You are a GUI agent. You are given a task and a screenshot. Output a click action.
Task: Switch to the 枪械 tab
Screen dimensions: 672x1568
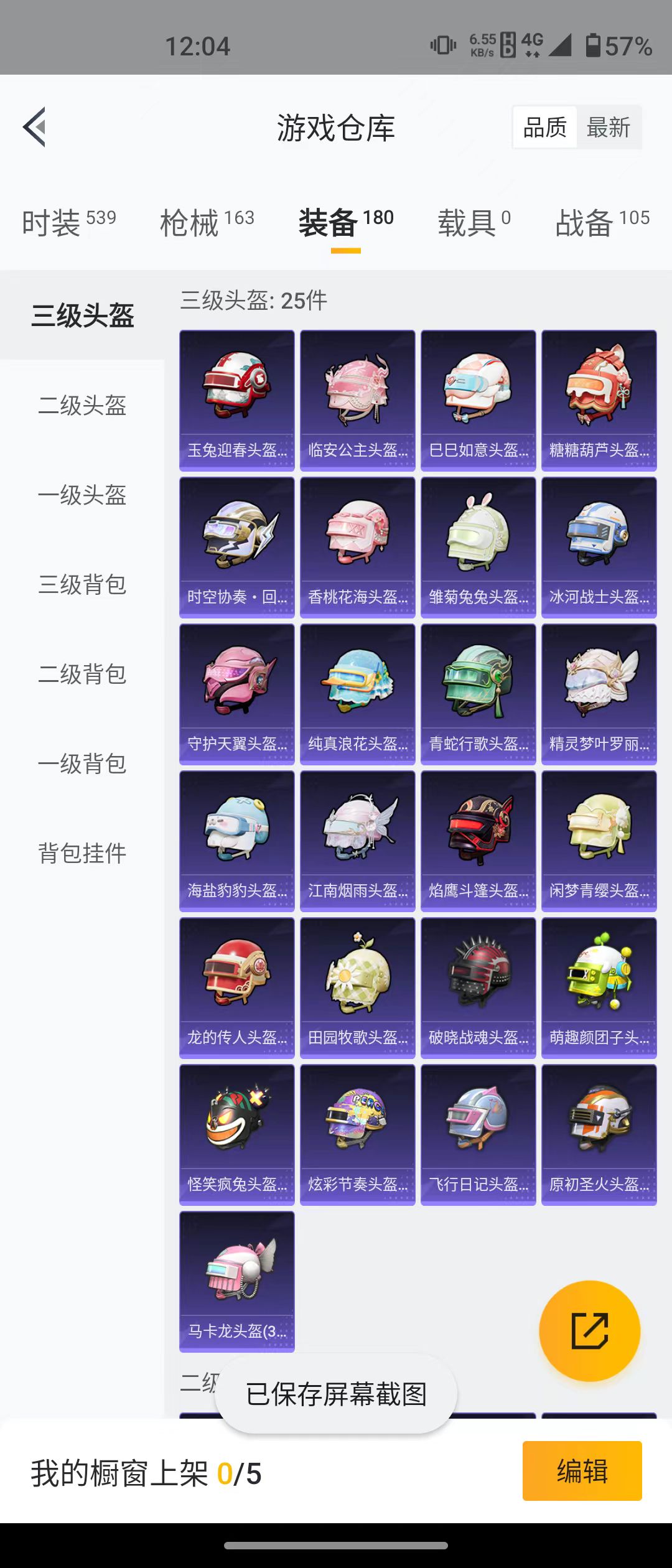coord(207,223)
